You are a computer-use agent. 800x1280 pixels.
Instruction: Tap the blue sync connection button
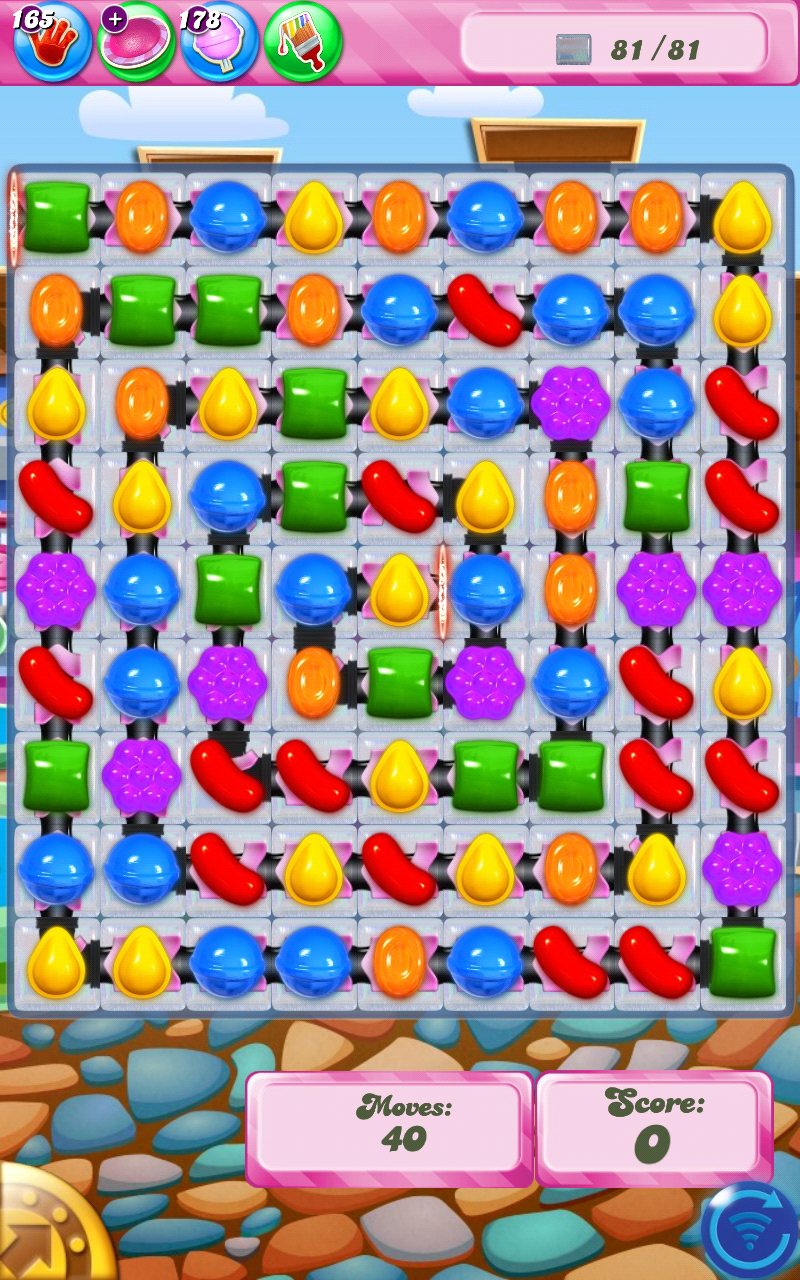click(x=752, y=1232)
